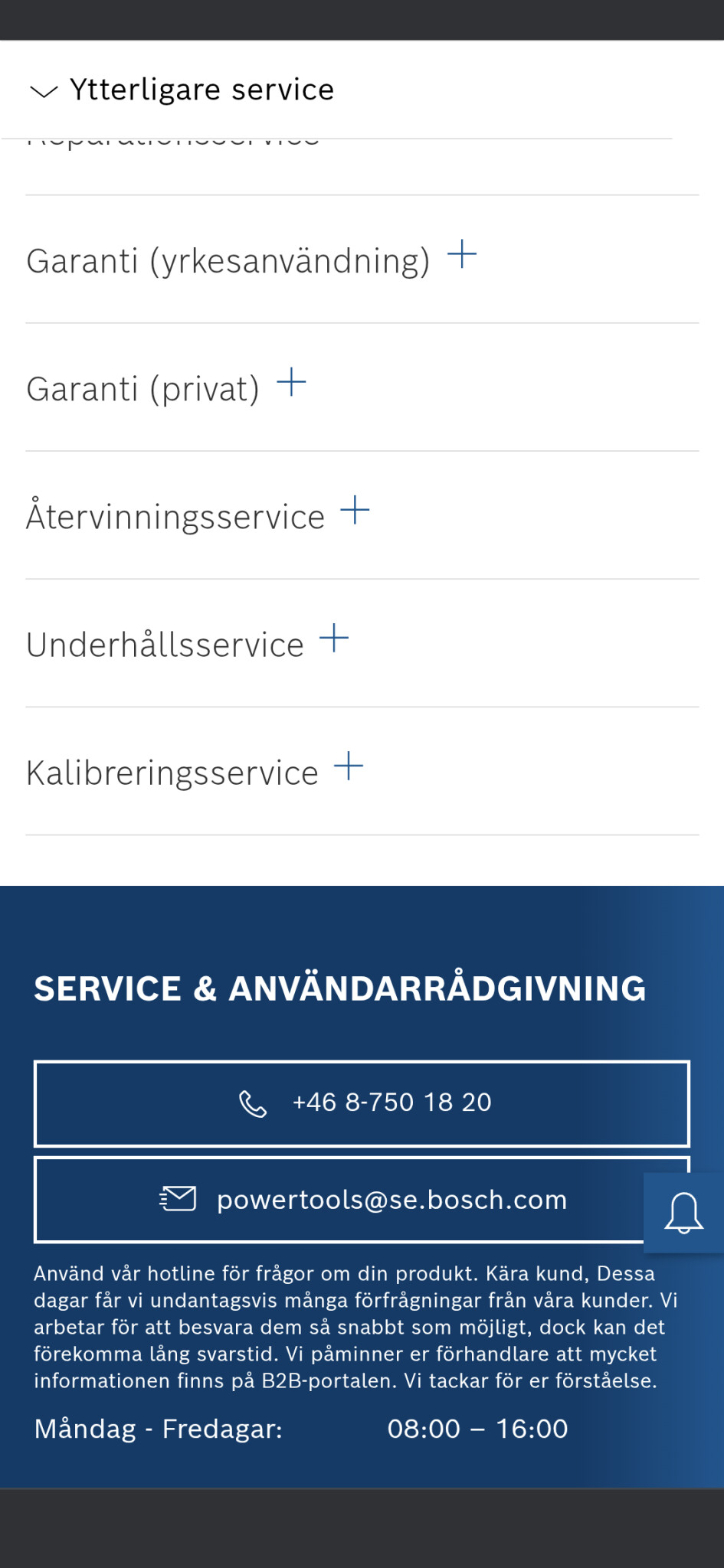
Task: Show Kalibreringsservice information
Action: [362, 771]
